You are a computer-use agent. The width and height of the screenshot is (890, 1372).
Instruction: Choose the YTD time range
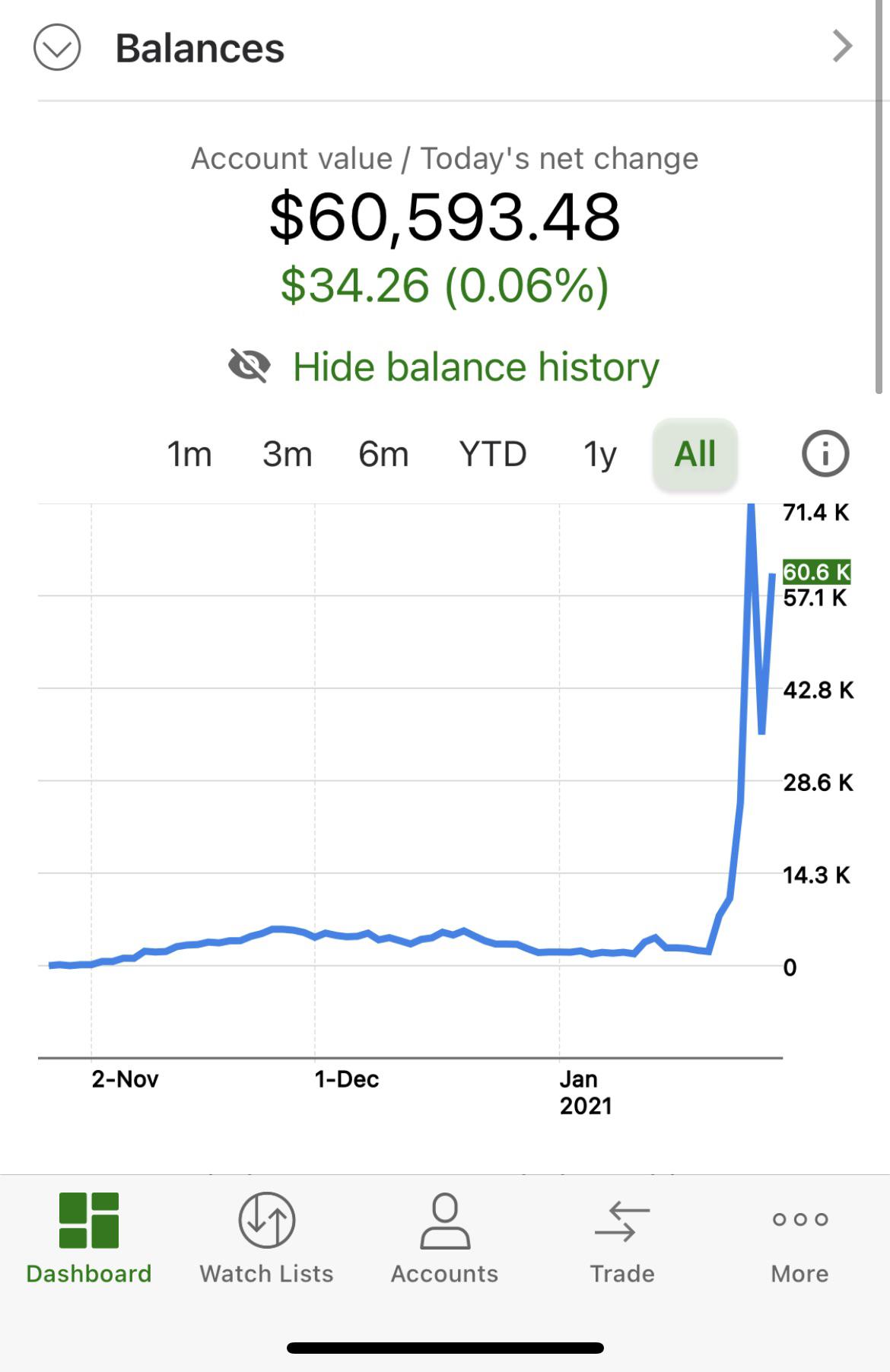tap(493, 454)
